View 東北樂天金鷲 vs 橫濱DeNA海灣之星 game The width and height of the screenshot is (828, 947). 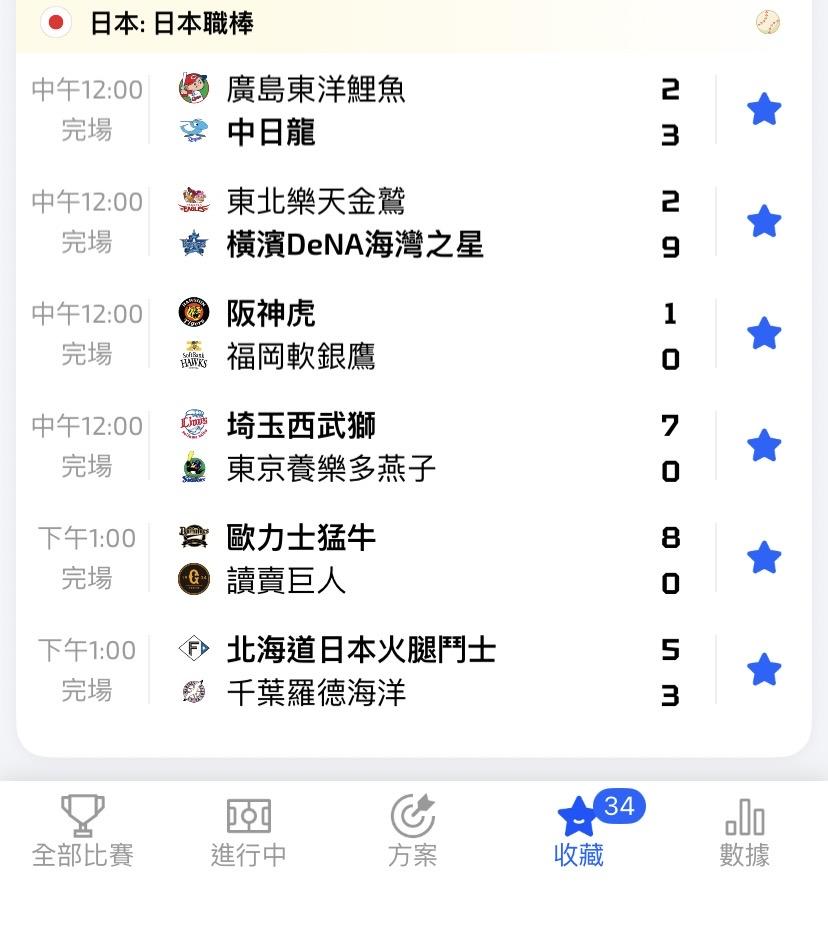[400, 223]
